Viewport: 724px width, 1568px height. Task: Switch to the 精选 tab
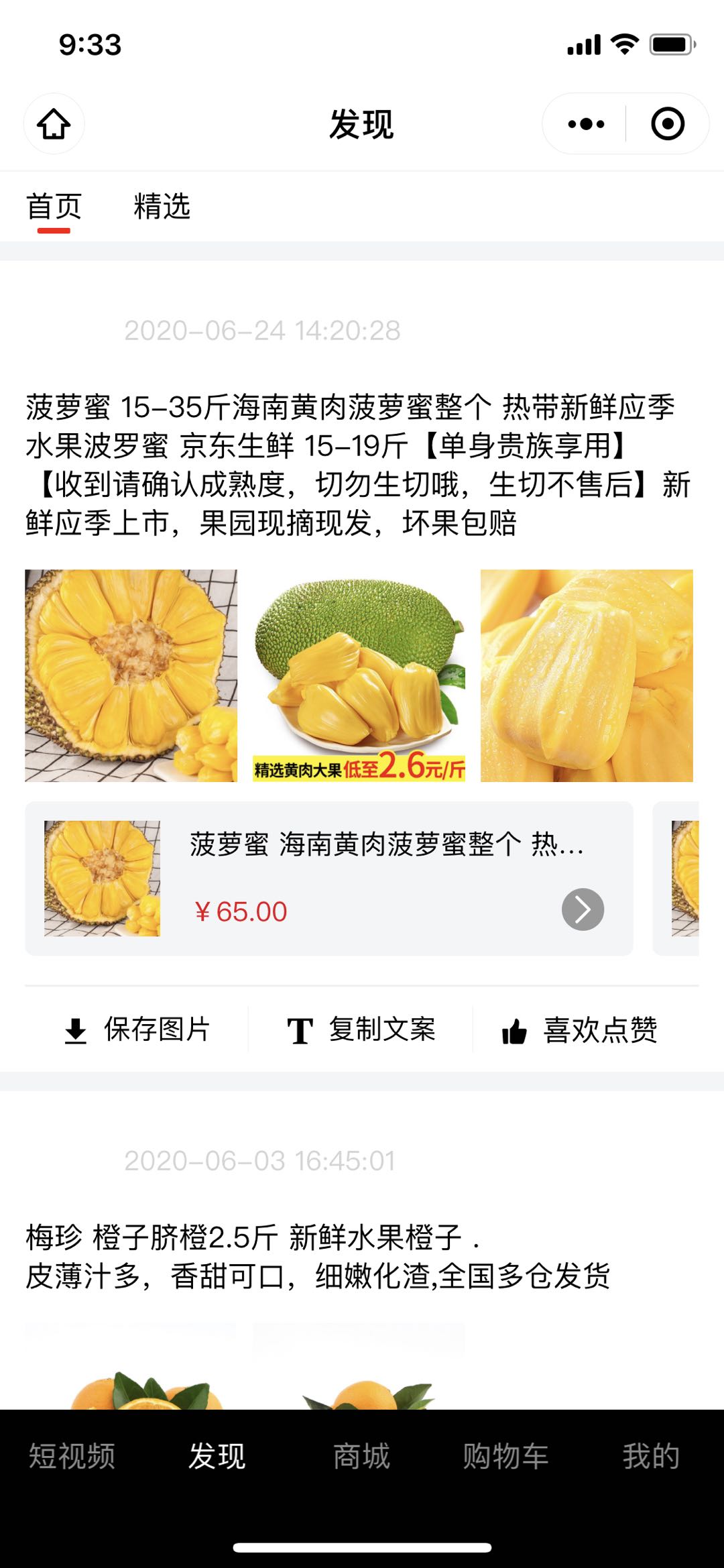point(162,207)
